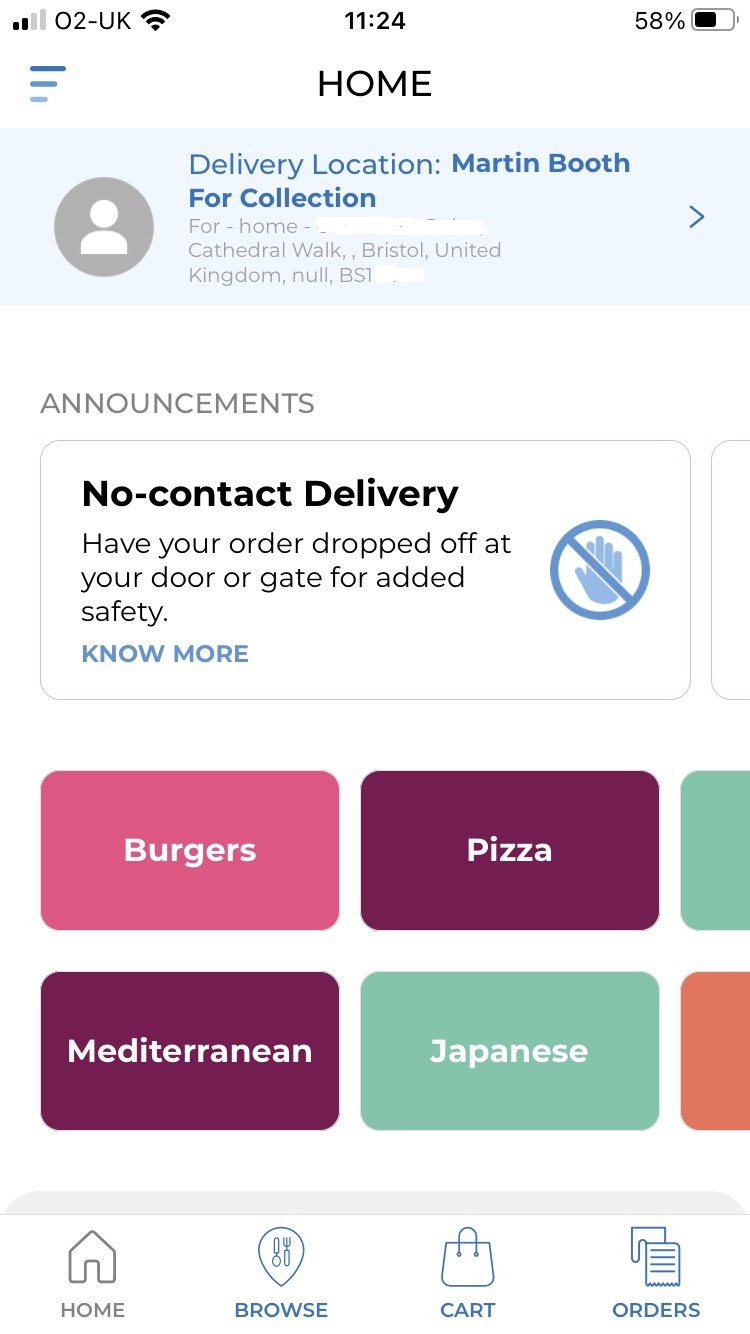
Task: Switch to the Browse tab
Action: (x=281, y=1275)
